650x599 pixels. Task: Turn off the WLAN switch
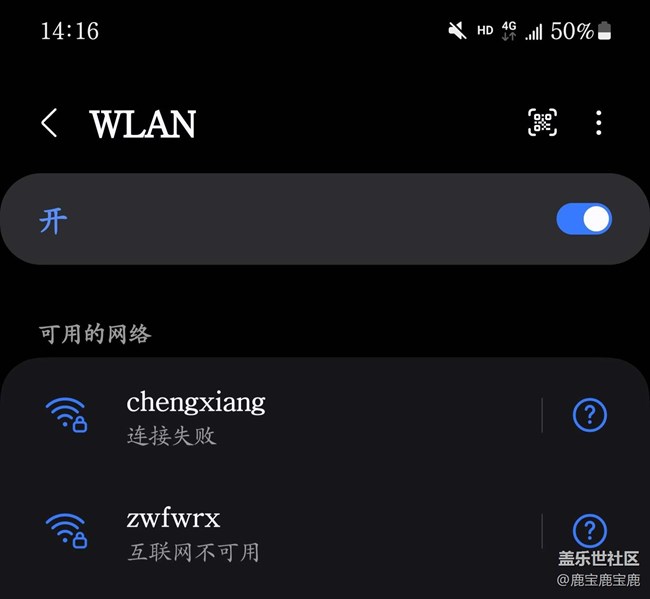pos(584,219)
